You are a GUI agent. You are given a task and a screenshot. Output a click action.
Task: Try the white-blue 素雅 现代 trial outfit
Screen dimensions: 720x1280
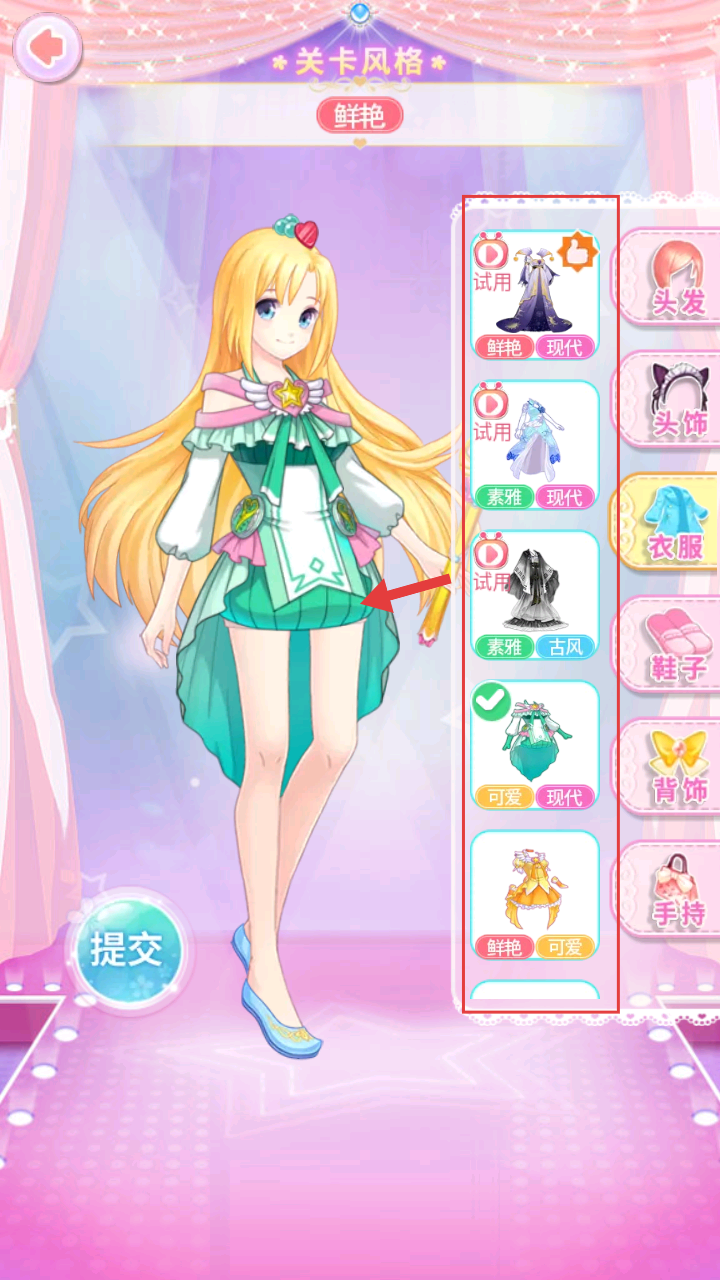[535, 445]
